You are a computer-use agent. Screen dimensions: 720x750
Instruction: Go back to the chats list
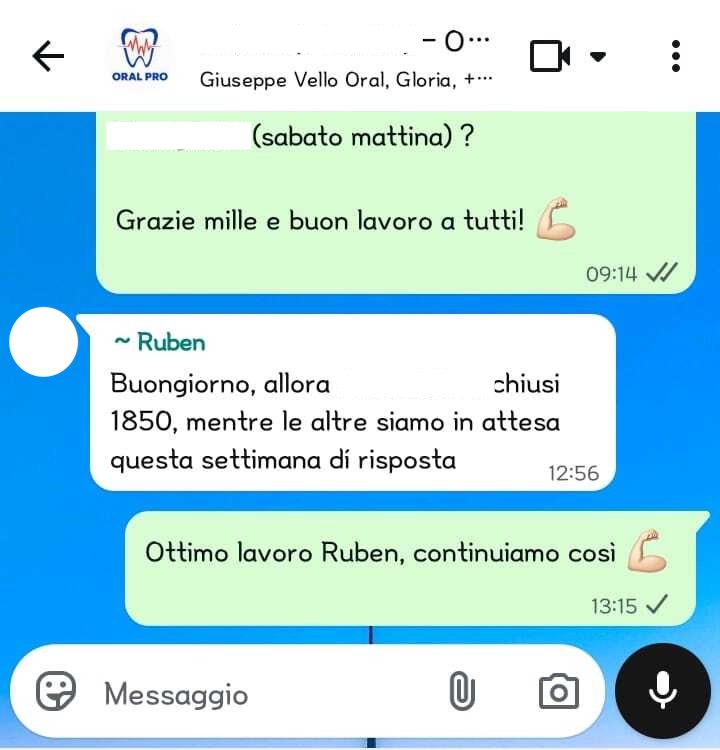pos(47,56)
